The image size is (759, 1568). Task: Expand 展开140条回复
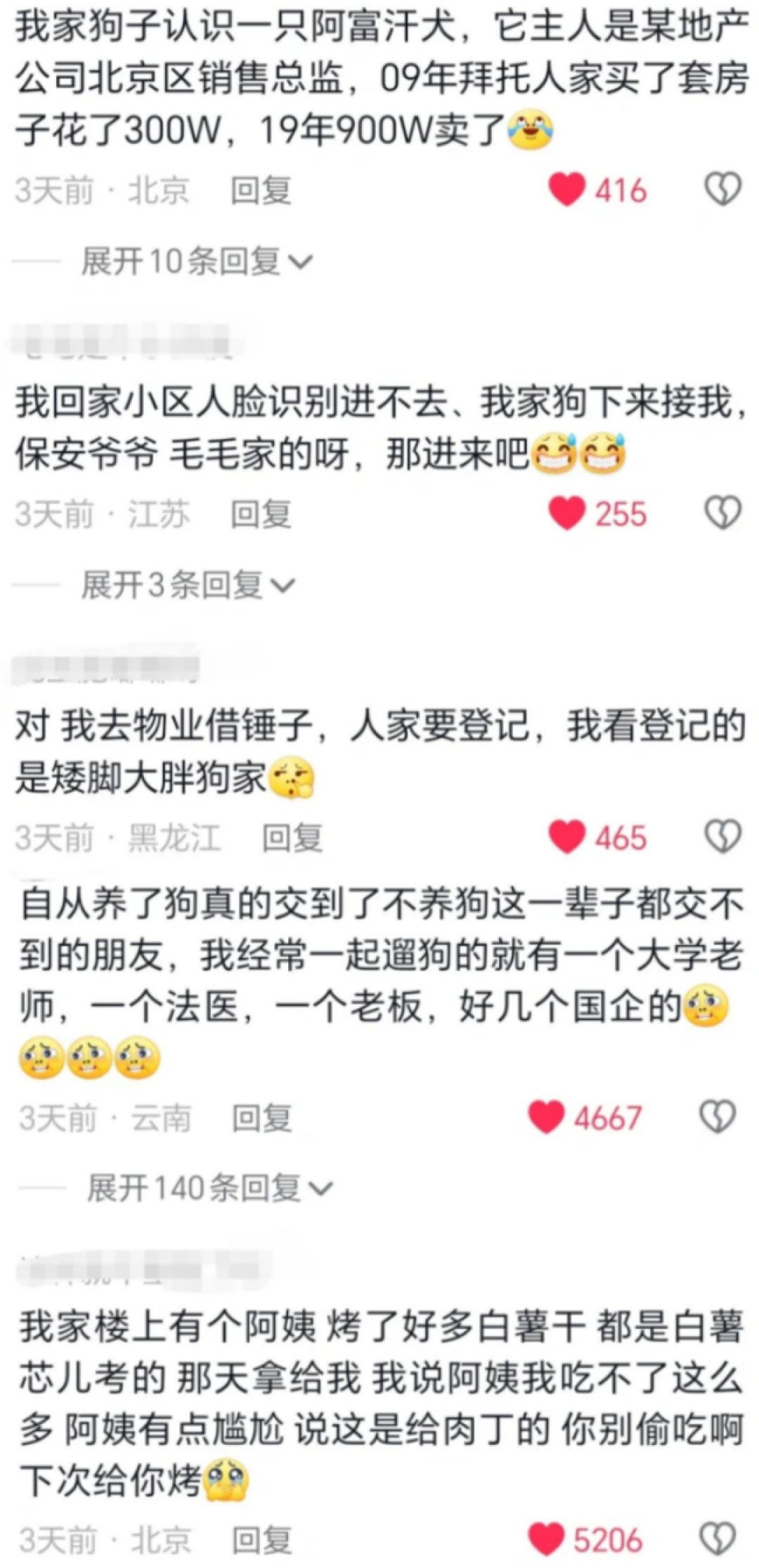point(209,1189)
